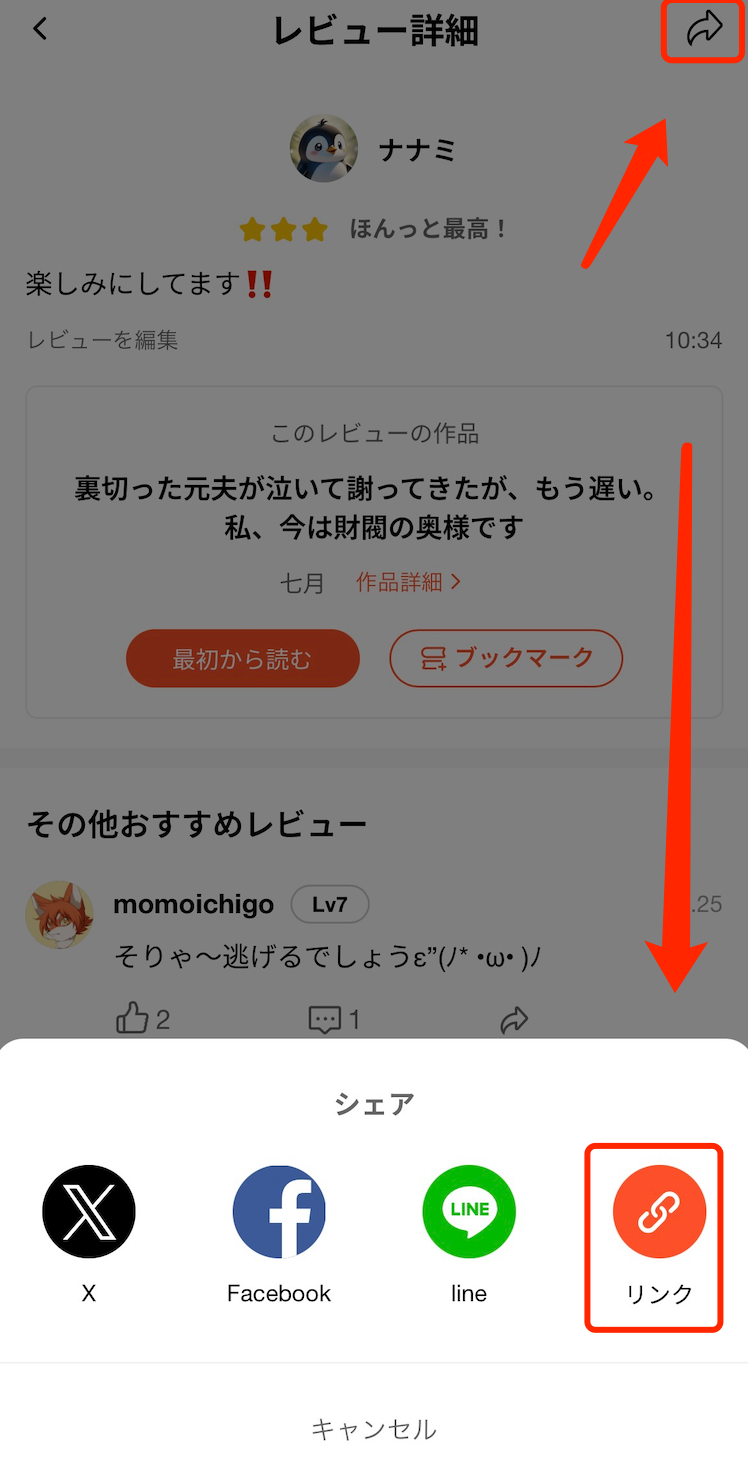Dismiss the share sheet with キャンセル

[374, 1429]
